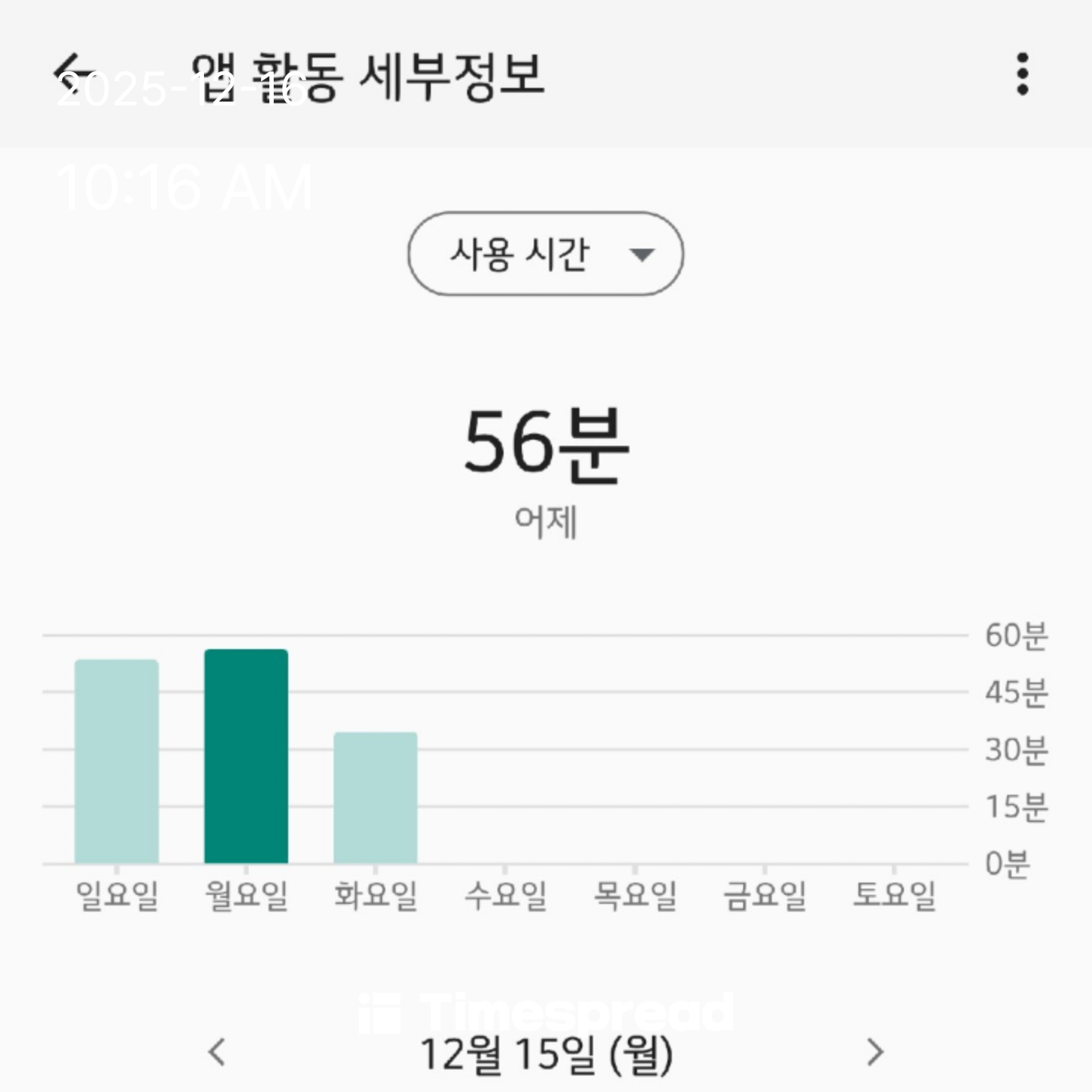Select the 월요일 usage bar
The height and width of the screenshot is (1092, 1092).
(246, 756)
